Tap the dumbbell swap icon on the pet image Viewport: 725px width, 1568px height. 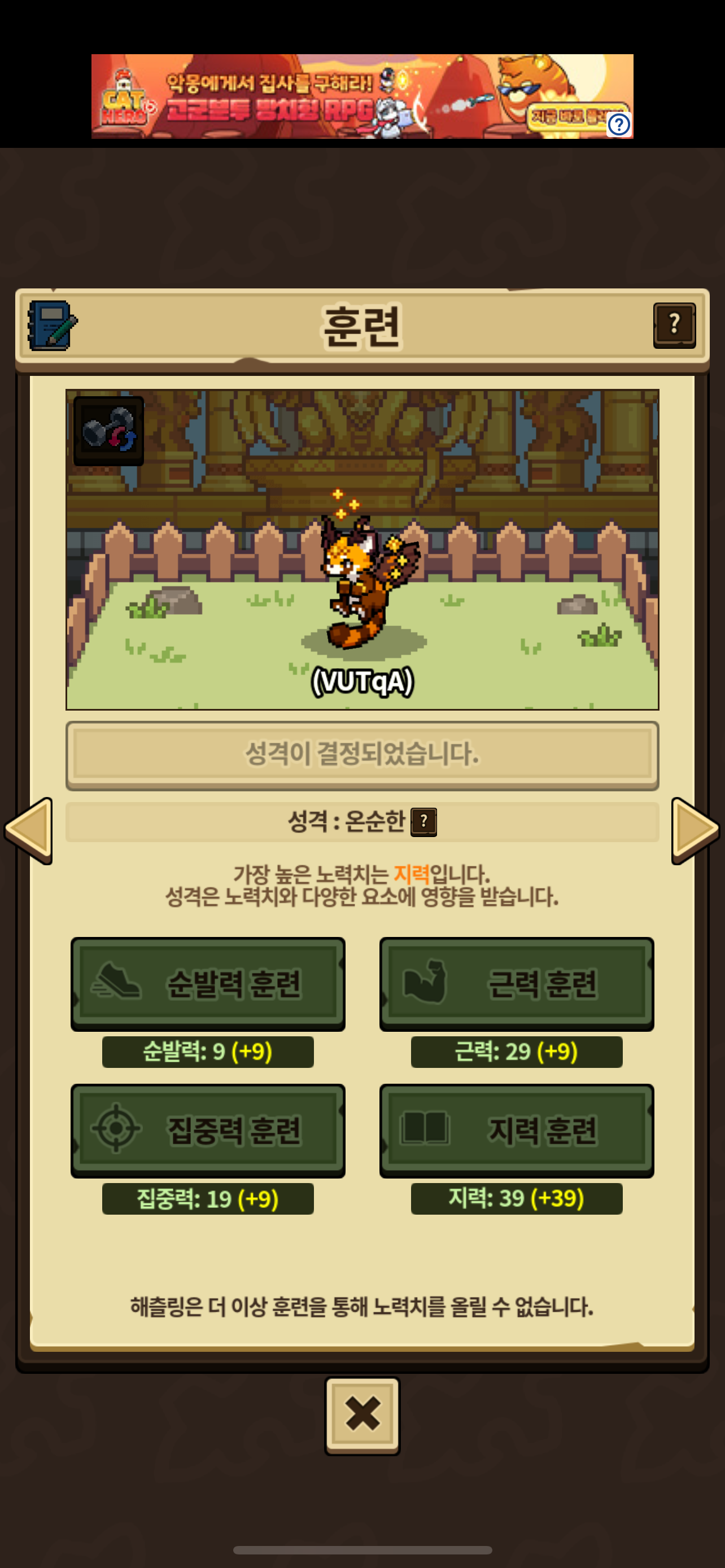tap(109, 431)
